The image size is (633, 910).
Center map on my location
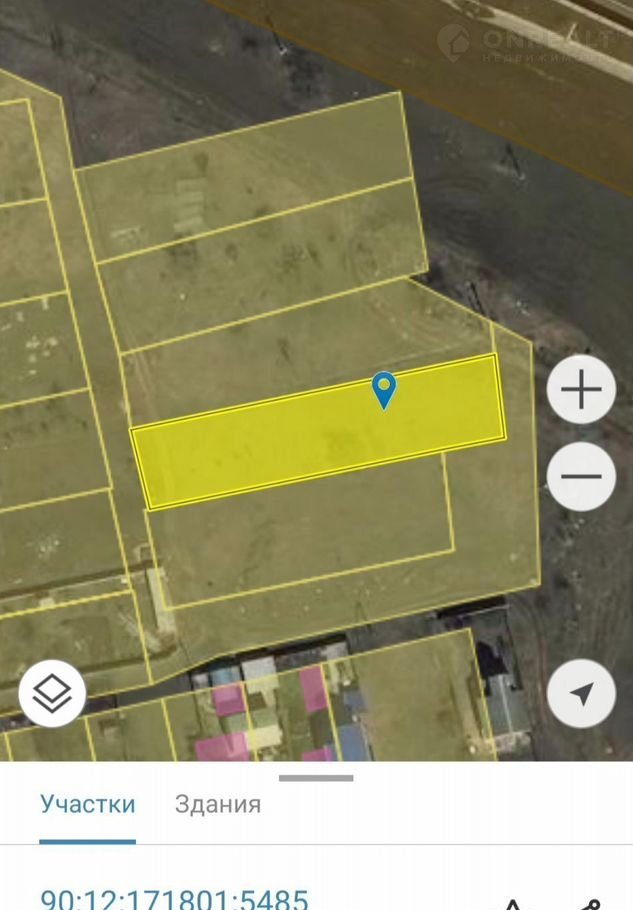(581, 693)
